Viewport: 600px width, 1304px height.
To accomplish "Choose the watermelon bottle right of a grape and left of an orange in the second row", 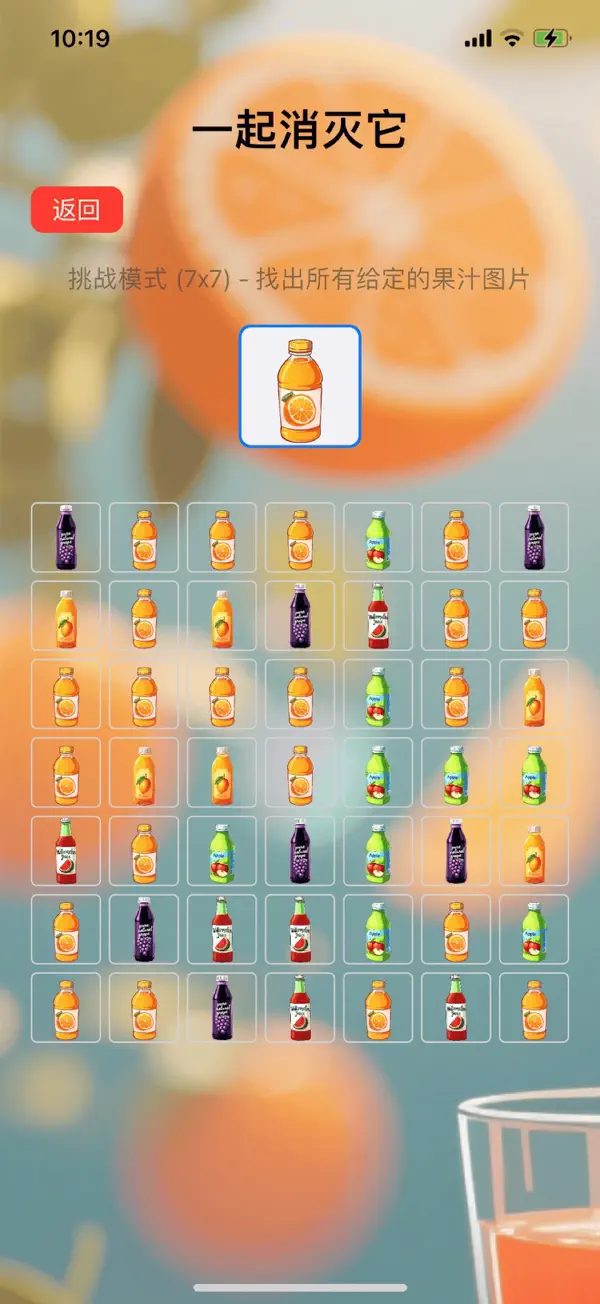I will click(x=378, y=616).
